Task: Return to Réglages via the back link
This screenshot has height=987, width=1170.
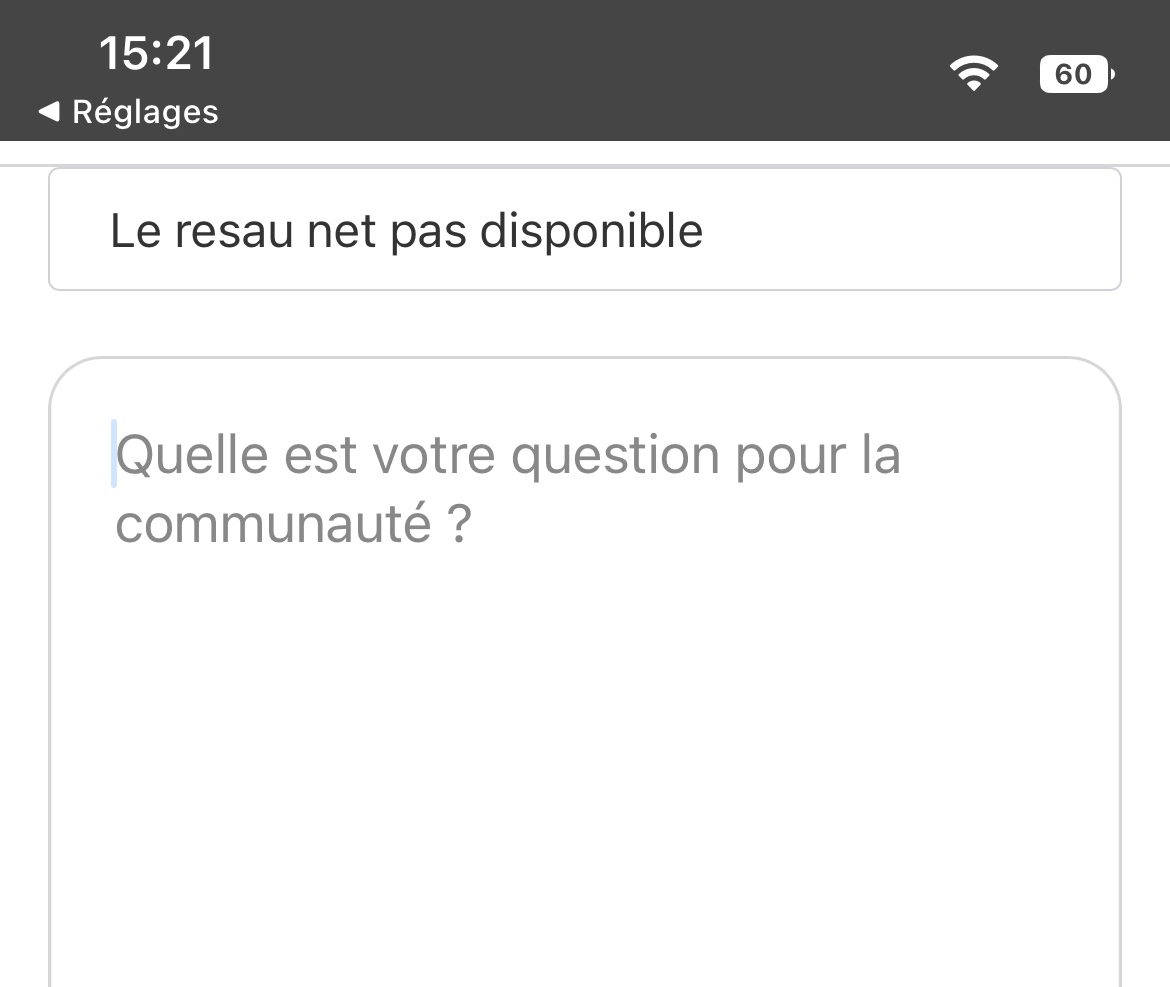Action: [128, 112]
